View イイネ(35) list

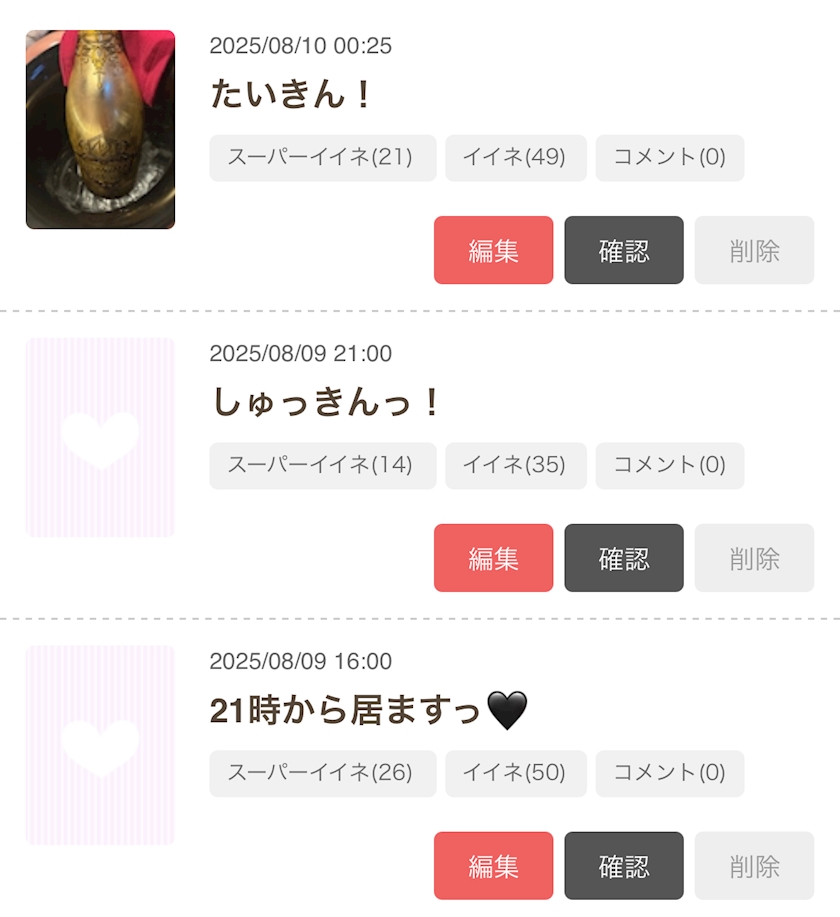pyautogui.click(x=515, y=466)
